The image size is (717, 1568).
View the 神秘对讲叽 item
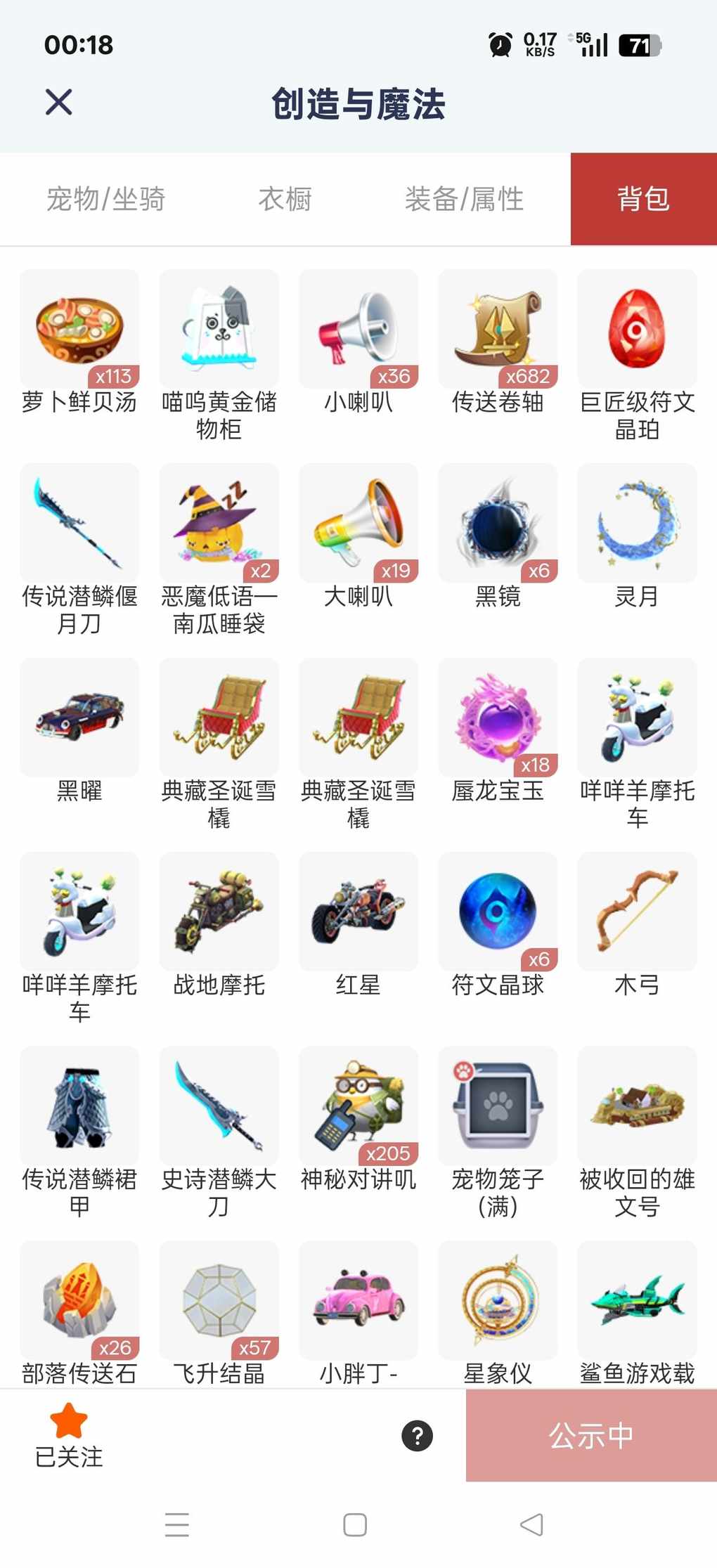358,1106
